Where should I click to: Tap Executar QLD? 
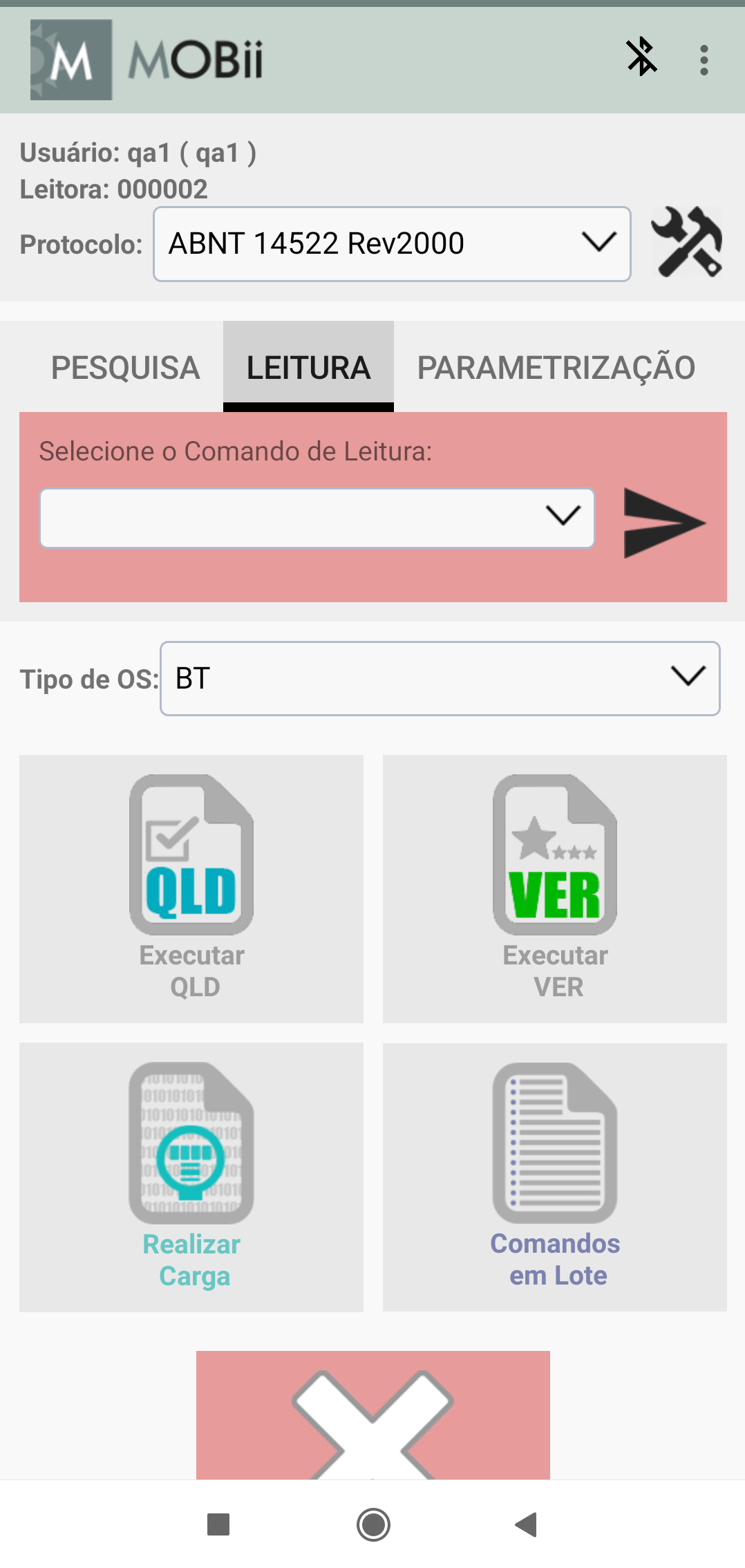coord(191,888)
